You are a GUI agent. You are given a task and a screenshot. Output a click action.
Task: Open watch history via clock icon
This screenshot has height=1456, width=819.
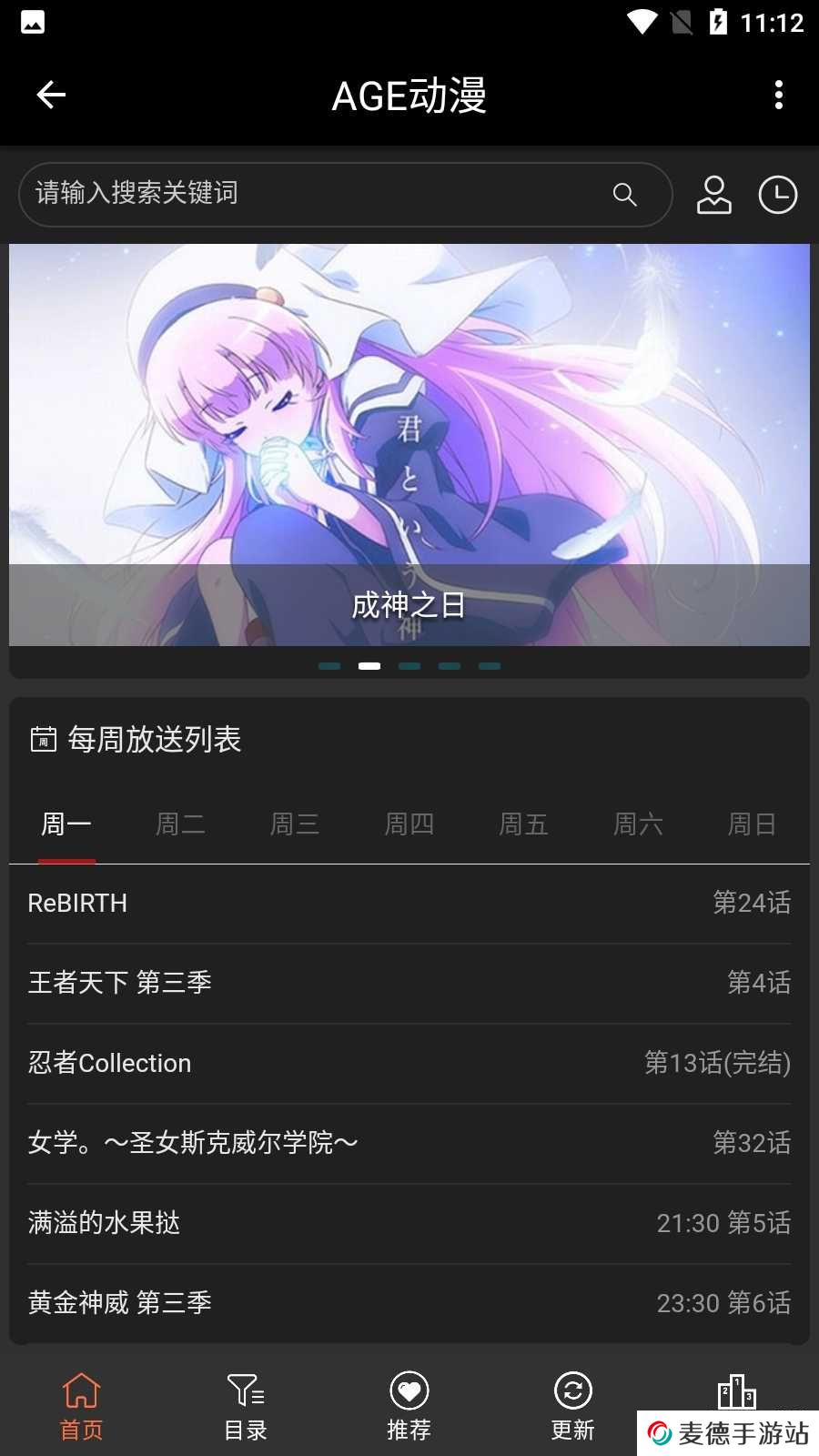pos(778,194)
